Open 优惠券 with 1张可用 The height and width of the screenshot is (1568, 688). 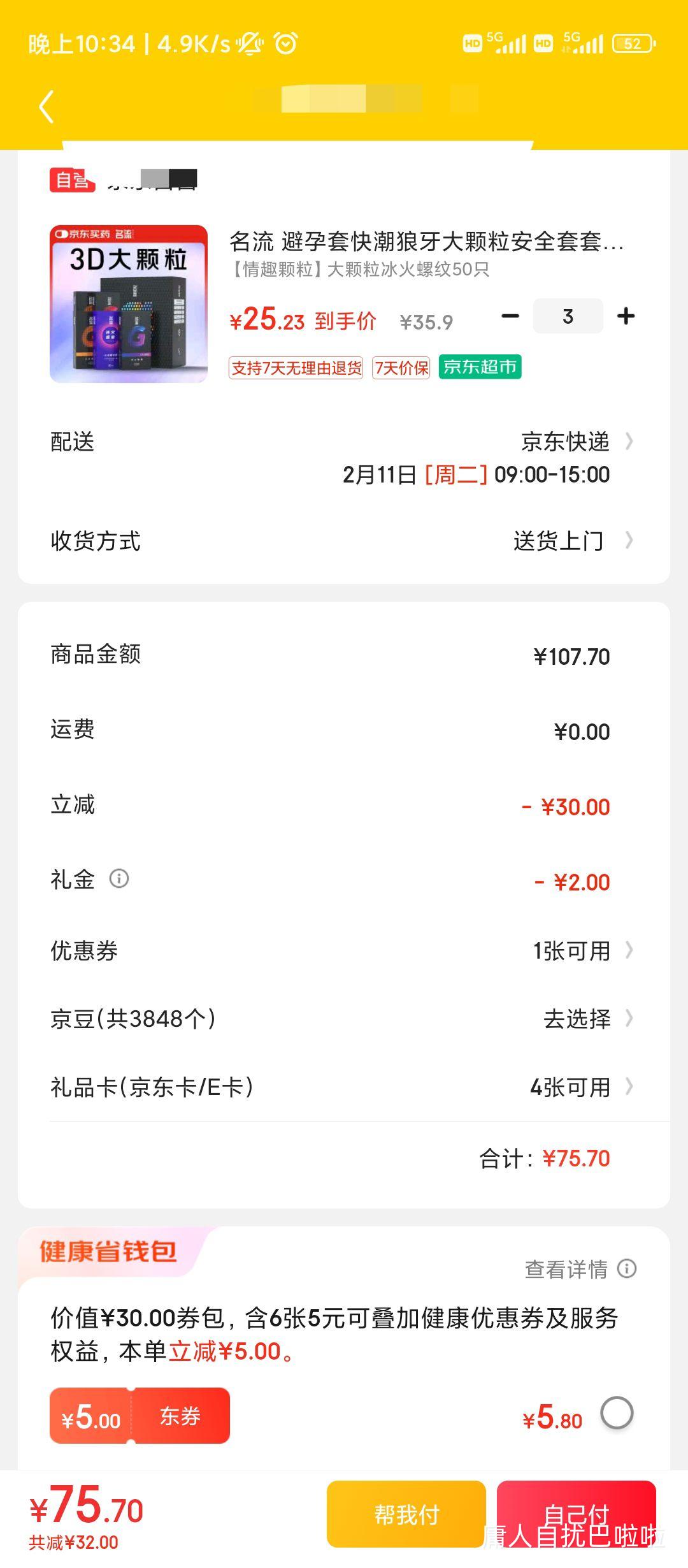point(344,950)
